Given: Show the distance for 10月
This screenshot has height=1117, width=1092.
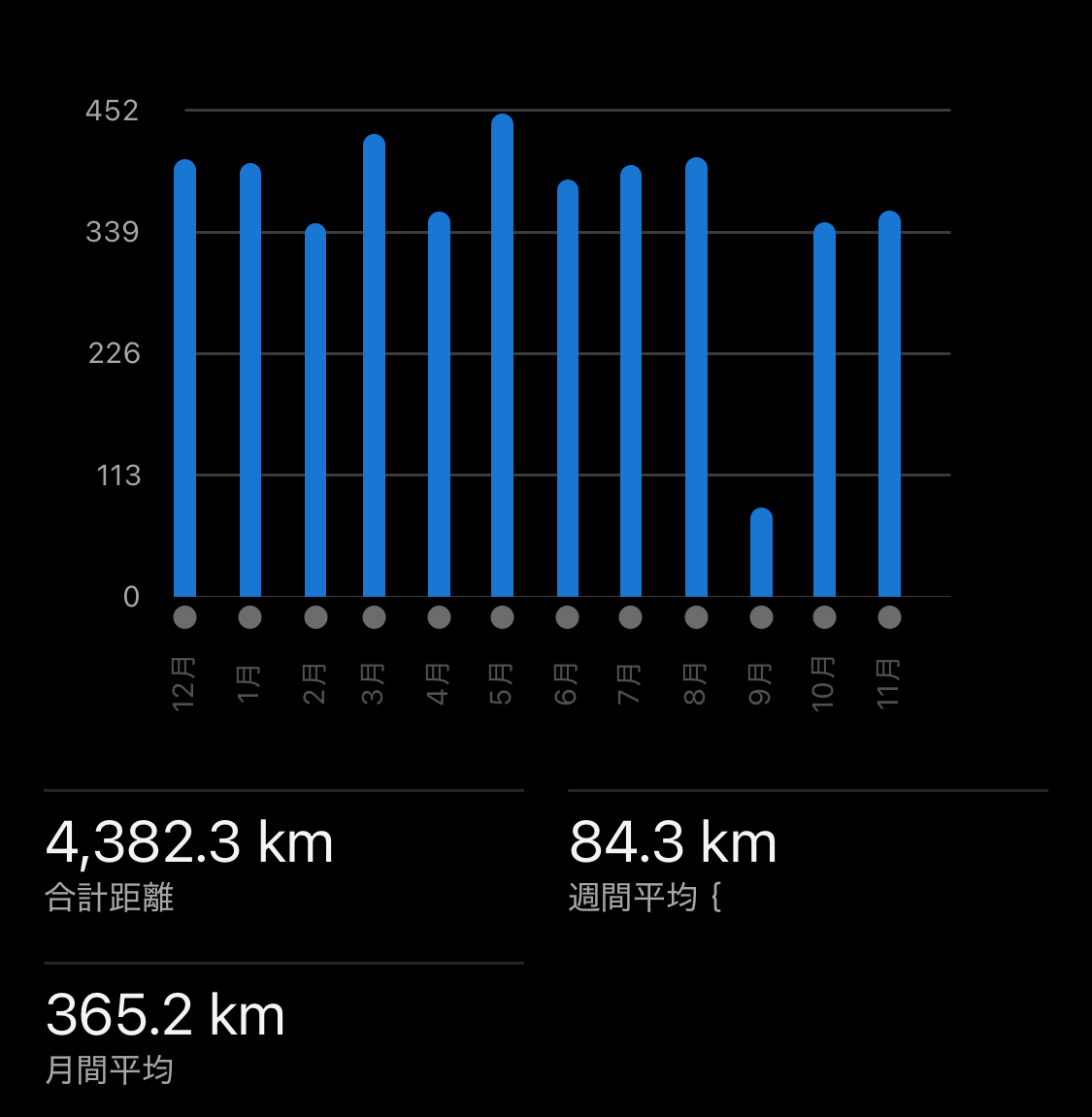Looking at the screenshot, I should [824, 410].
